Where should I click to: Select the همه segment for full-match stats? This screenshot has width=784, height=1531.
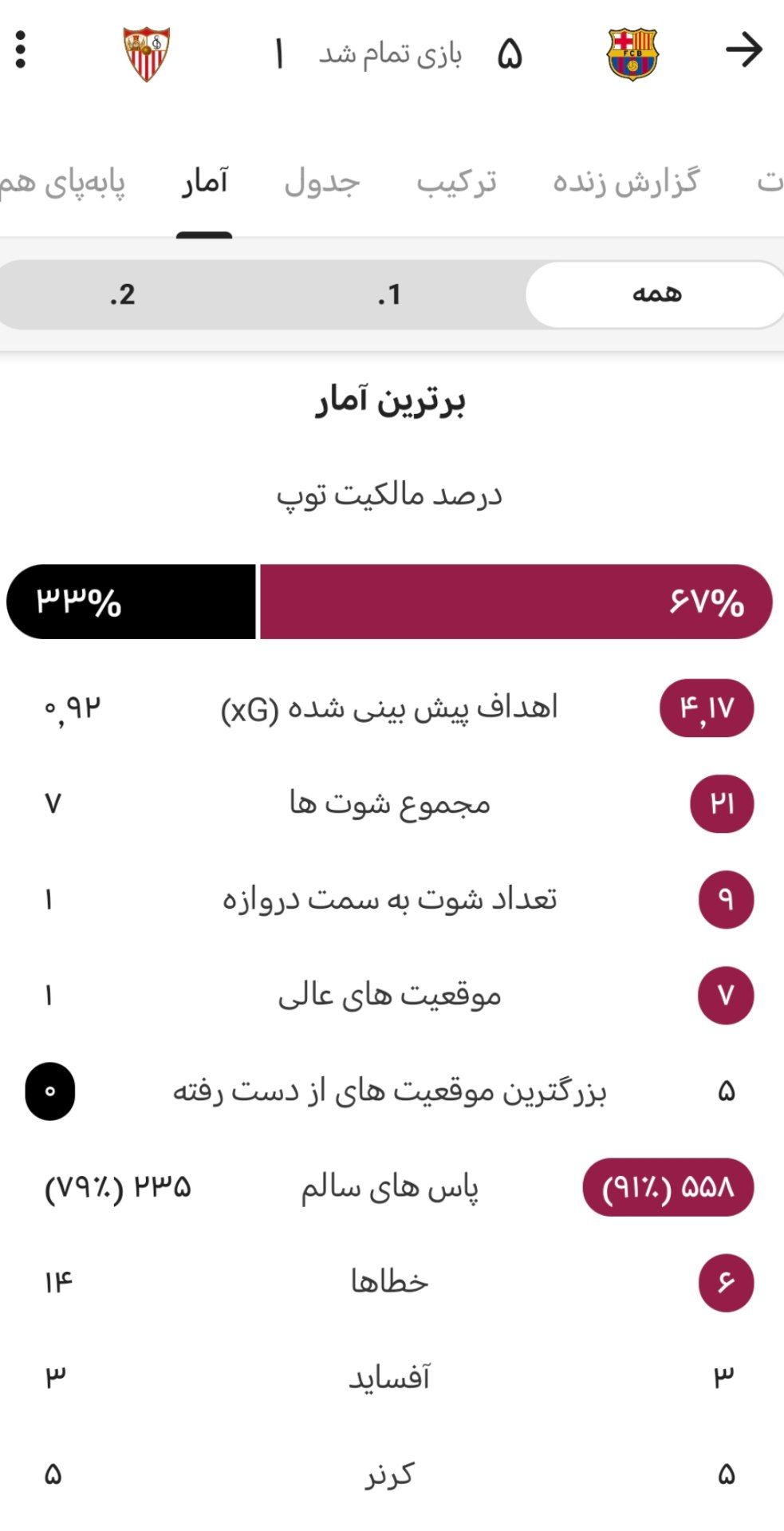(656, 294)
